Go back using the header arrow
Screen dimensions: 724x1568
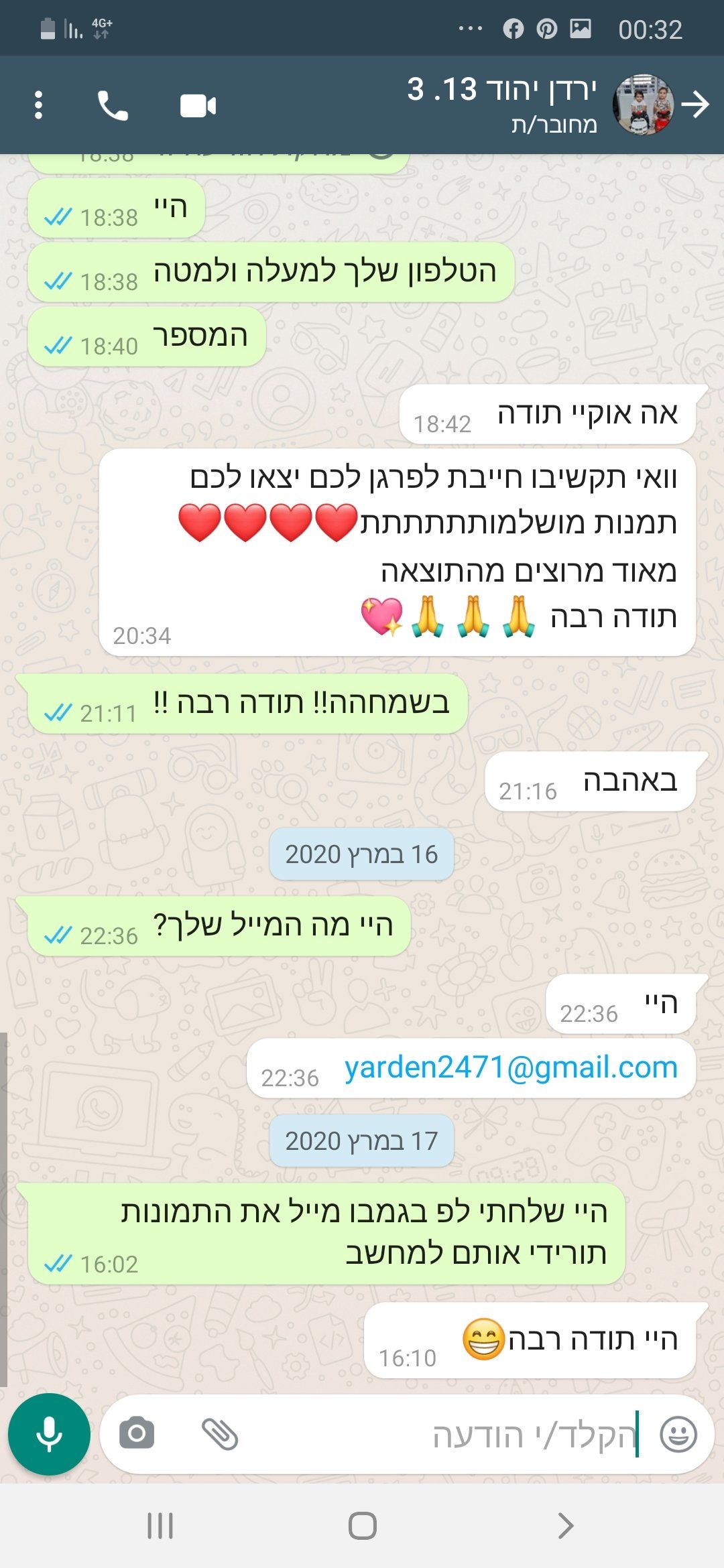click(695, 105)
